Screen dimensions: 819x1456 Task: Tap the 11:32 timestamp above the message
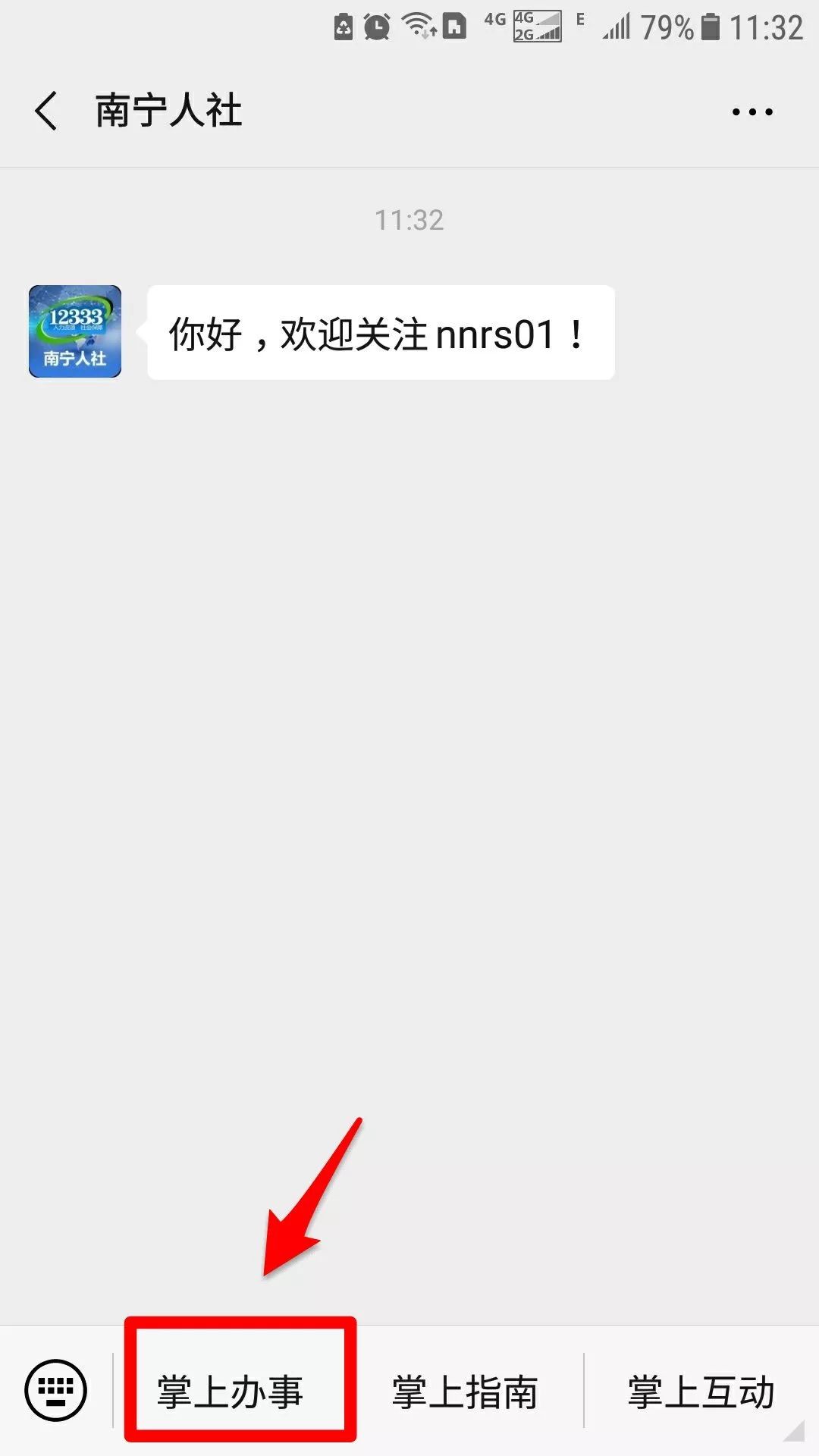click(x=409, y=220)
